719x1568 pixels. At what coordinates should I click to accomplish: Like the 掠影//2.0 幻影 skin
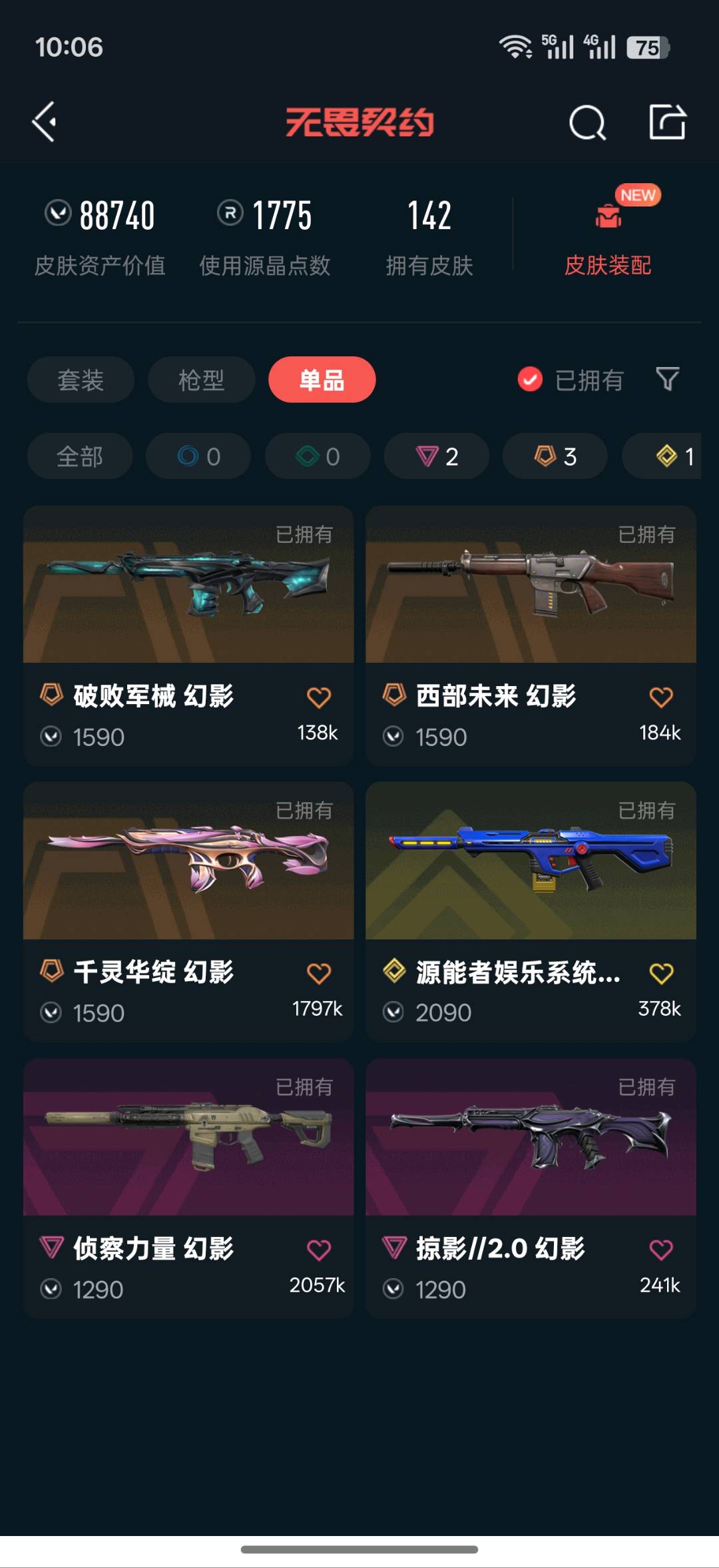661,1250
